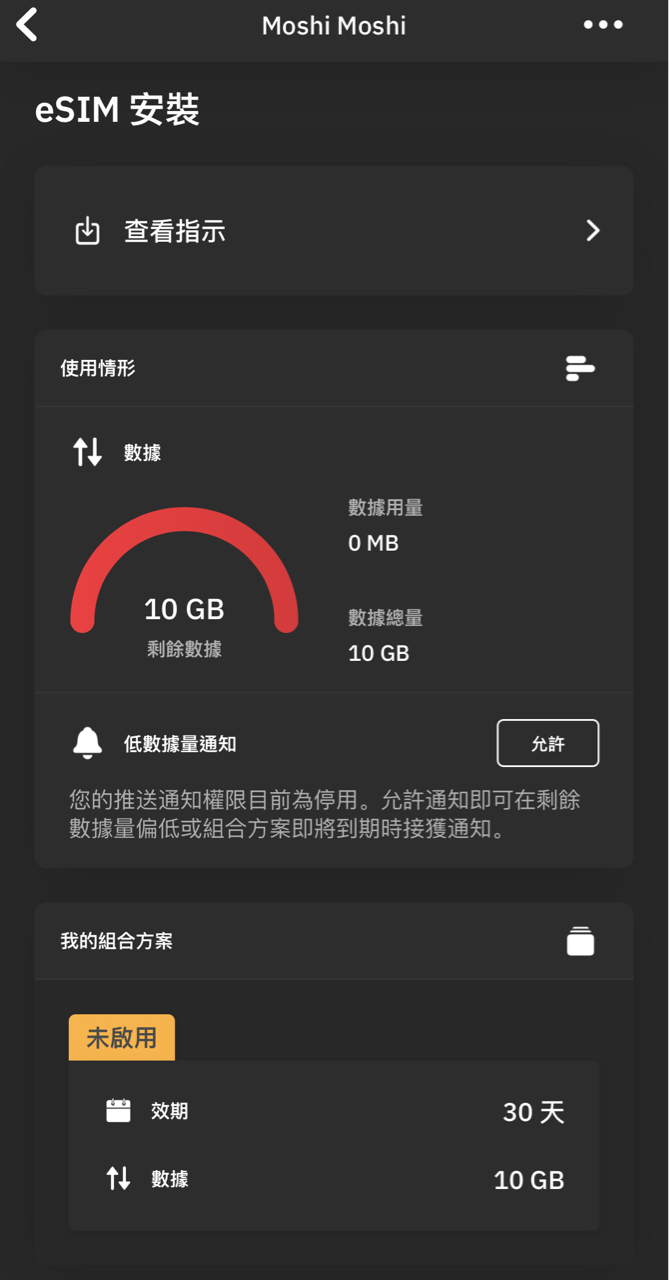Tap the stack icon beside 我的組合方案
Viewport: 669px width, 1280px height.
tap(580, 941)
